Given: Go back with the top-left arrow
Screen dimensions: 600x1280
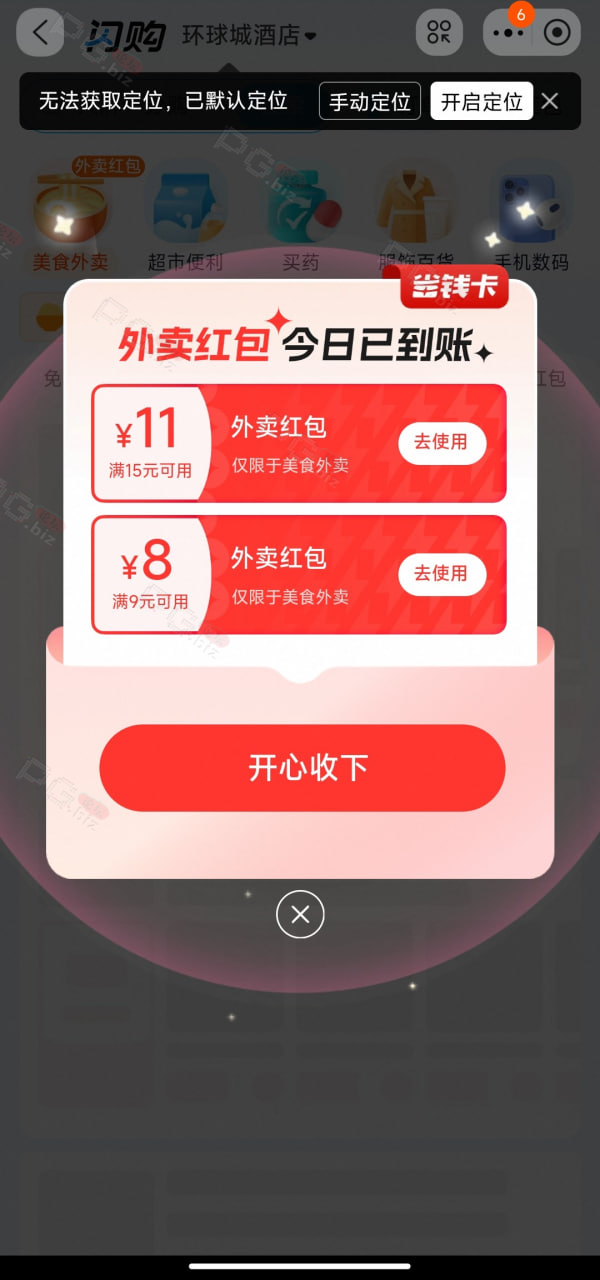Looking at the screenshot, I should [40, 32].
